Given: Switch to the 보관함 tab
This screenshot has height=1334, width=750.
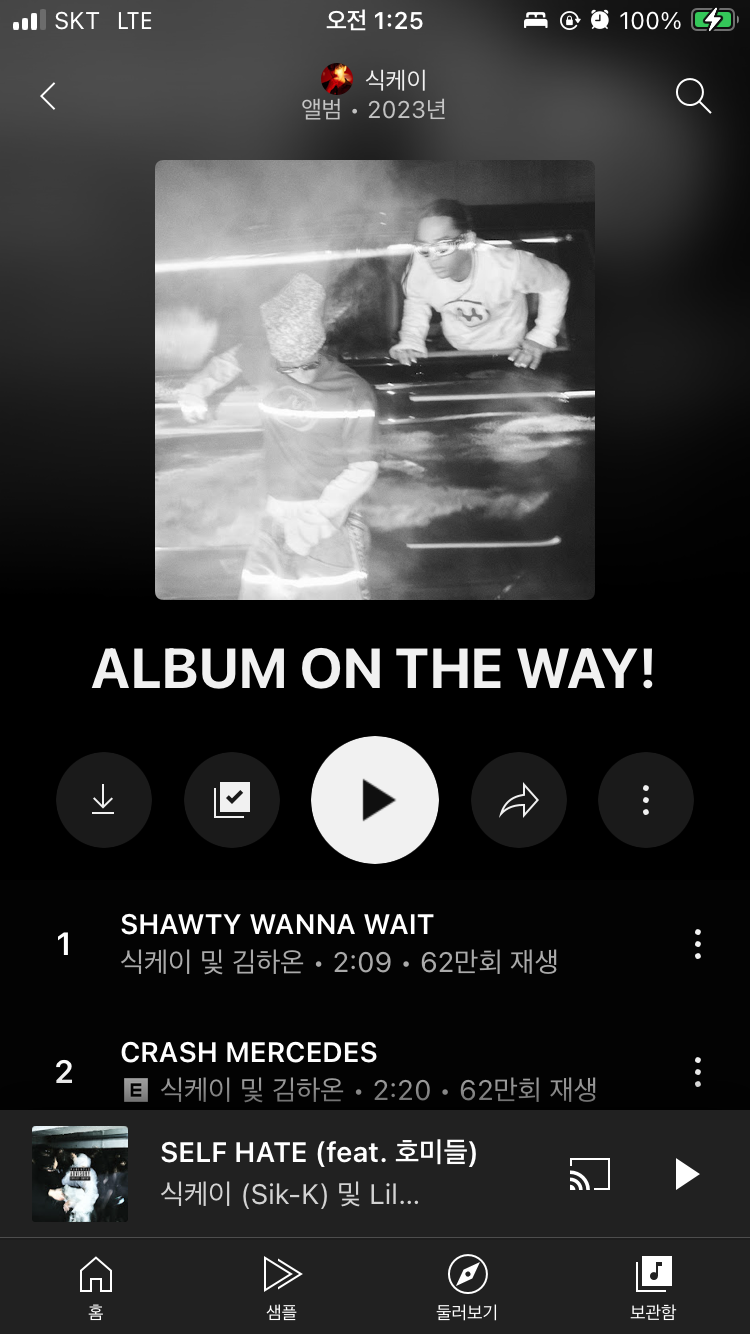Looking at the screenshot, I should 653,1286.
